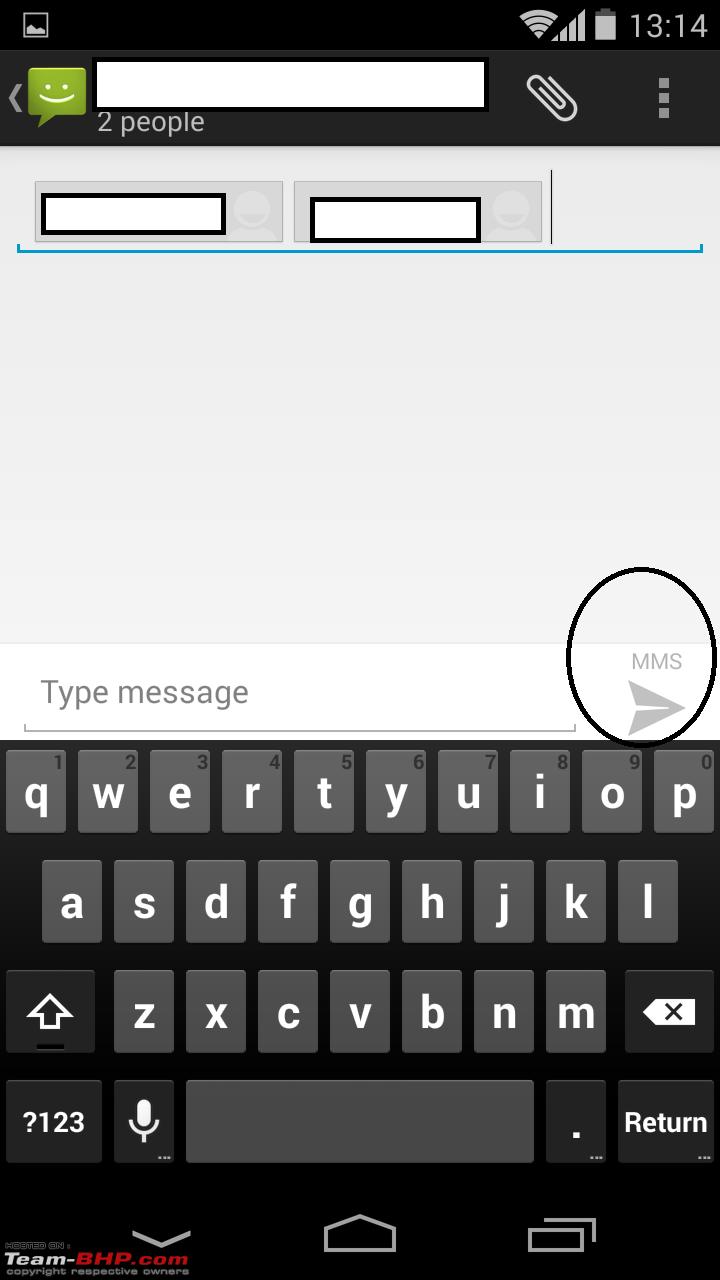720x1280 pixels.
Task: Tap the attach paperclip icon
Action: click(x=552, y=97)
